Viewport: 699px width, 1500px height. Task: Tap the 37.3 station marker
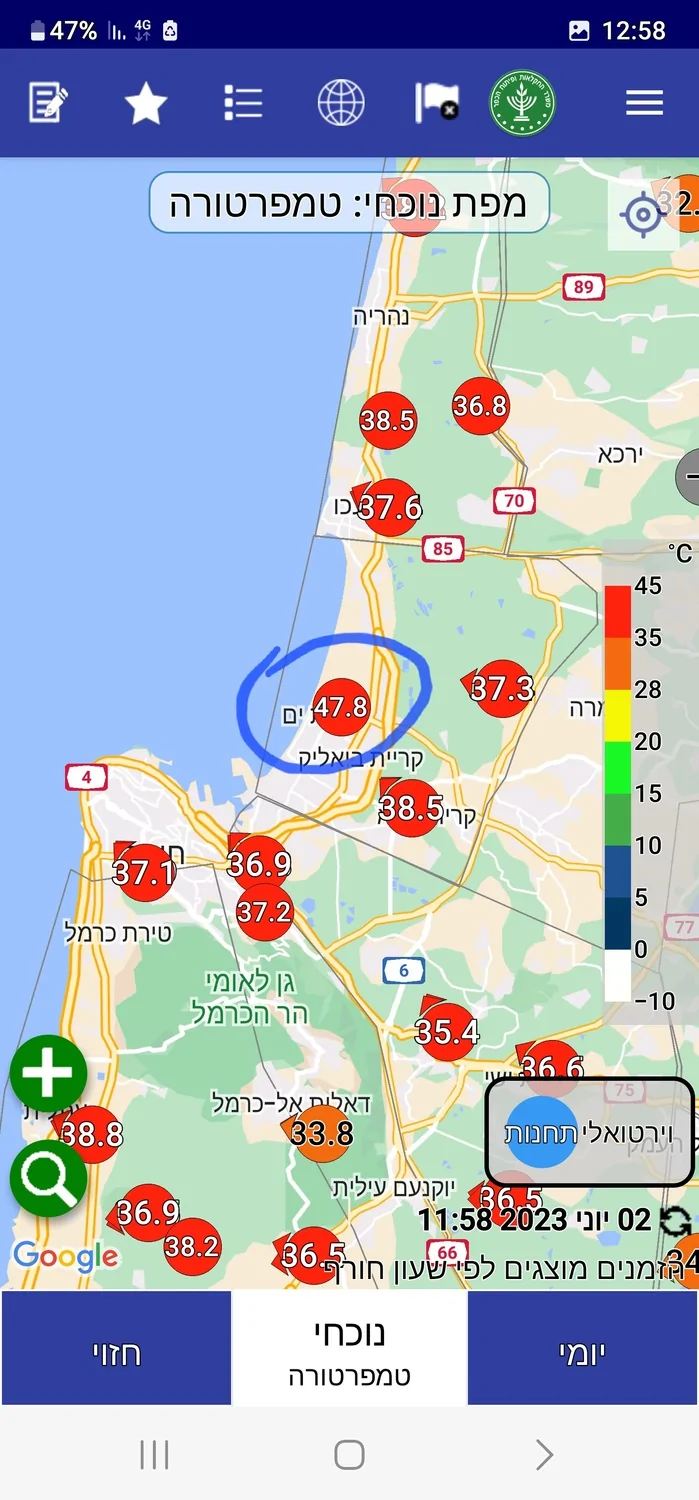(x=502, y=688)
